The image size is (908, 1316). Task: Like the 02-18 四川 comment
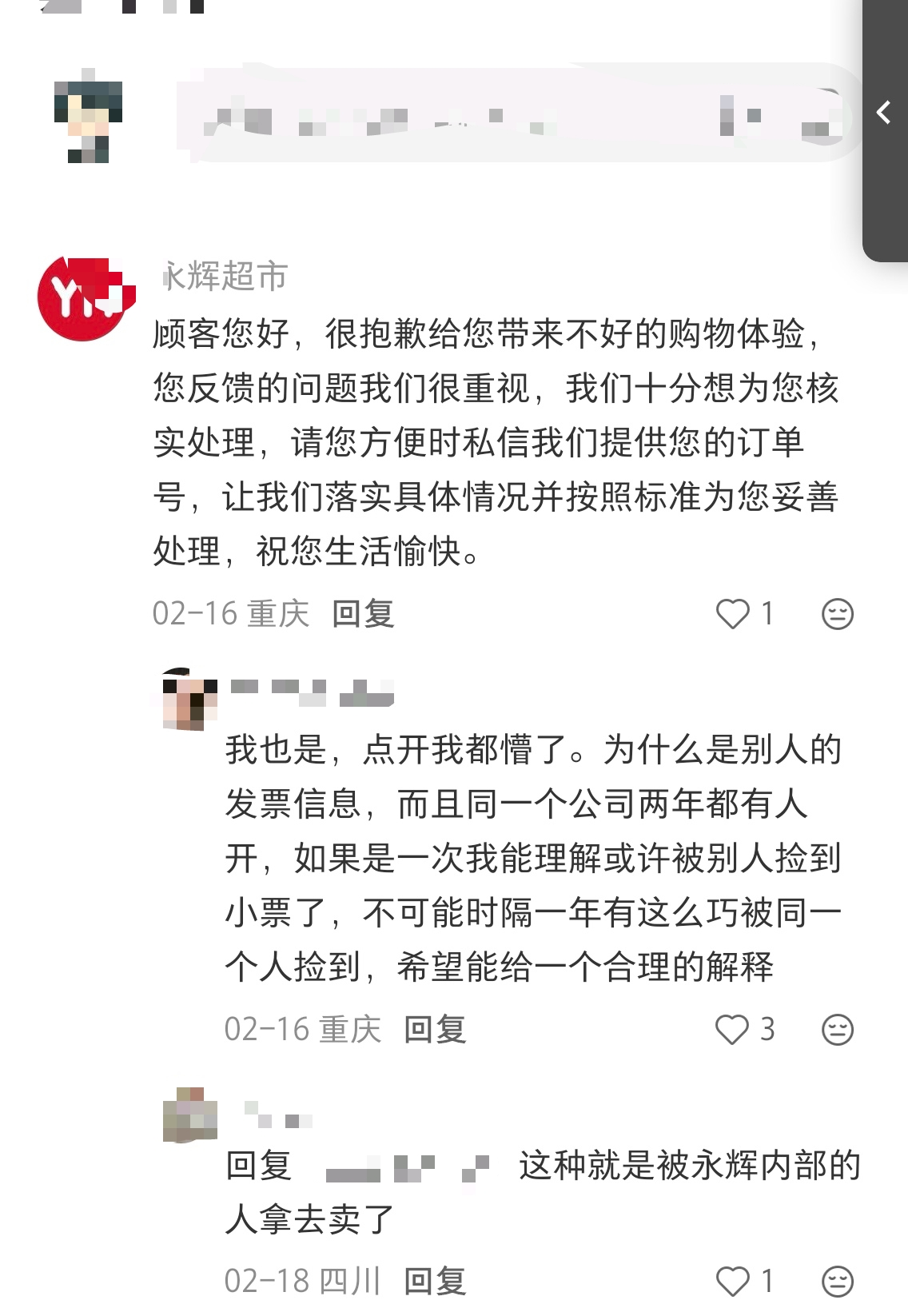(x=733, y=1282)
